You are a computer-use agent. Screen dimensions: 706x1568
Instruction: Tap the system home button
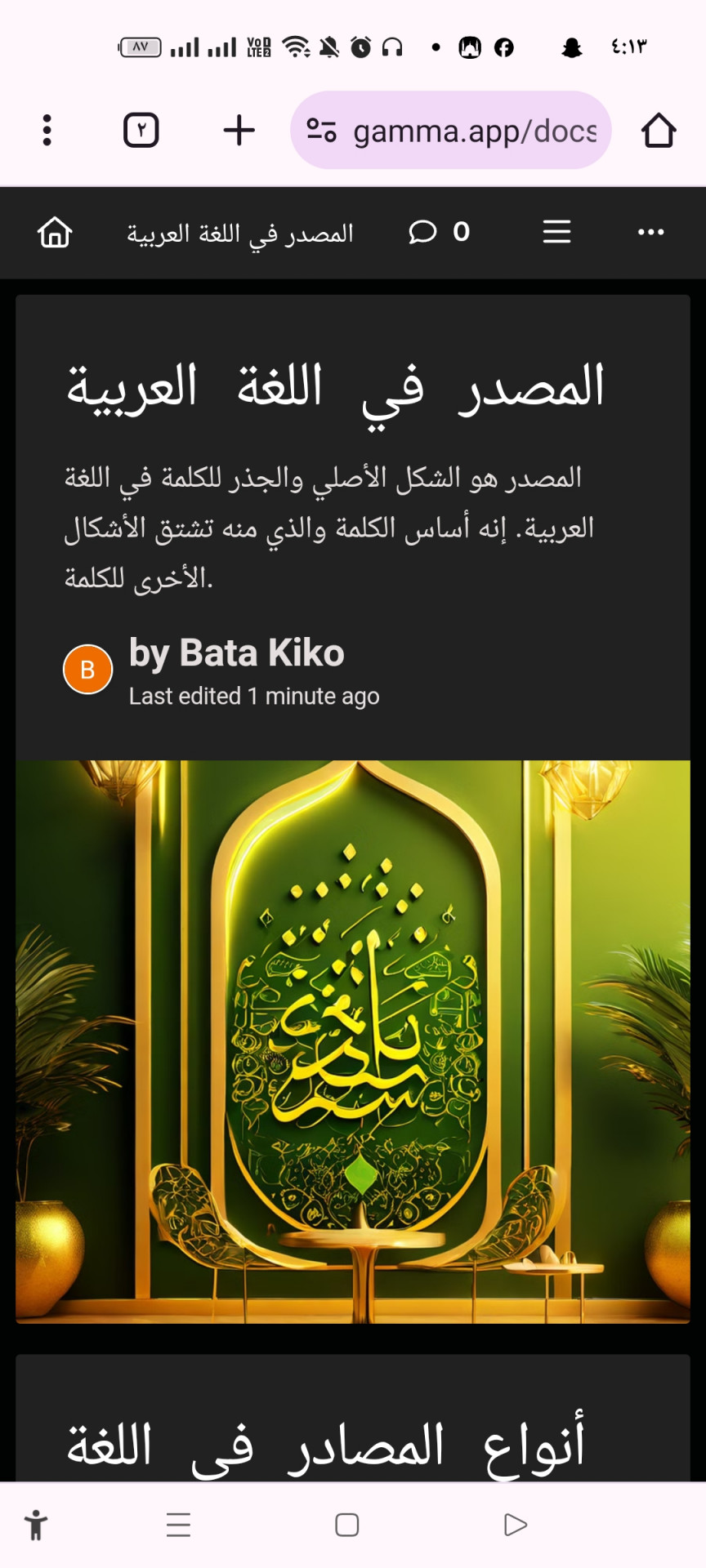(x=347, y=1525)
